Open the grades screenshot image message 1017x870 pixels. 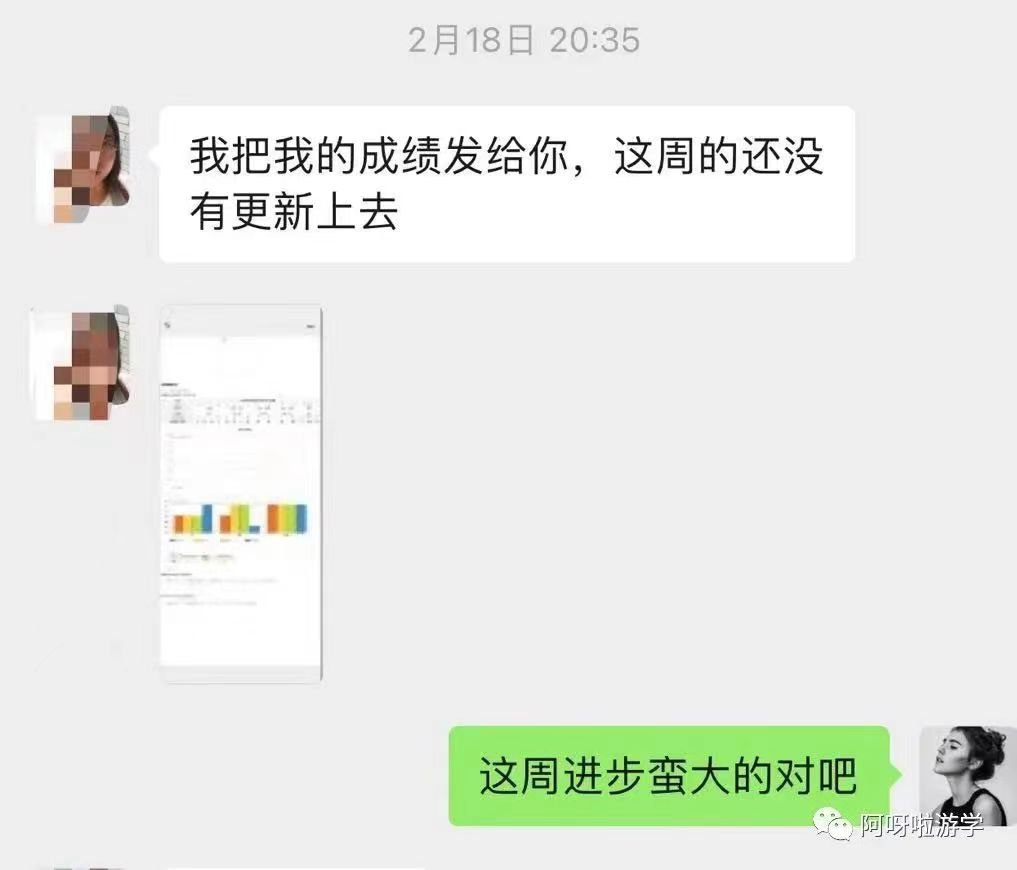[x=241, y=493]
